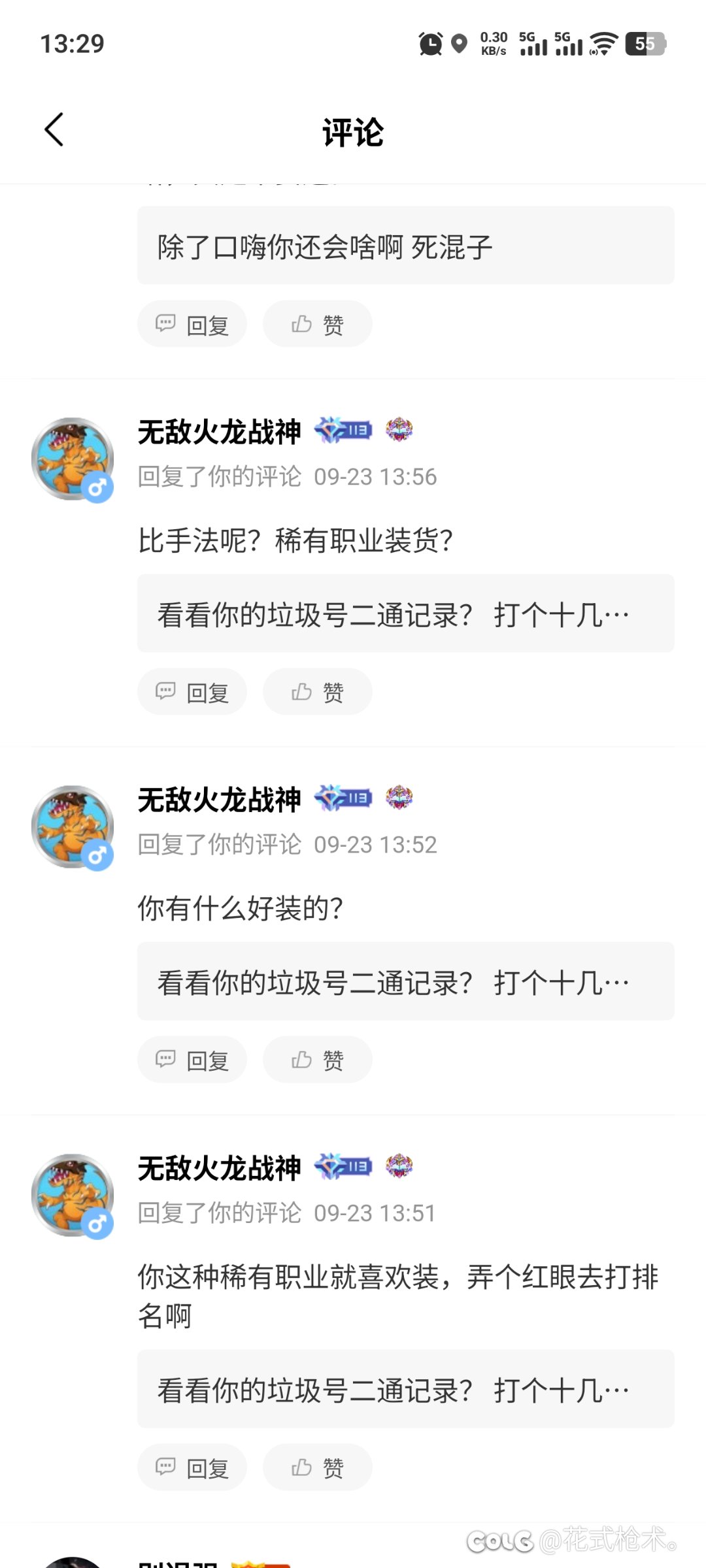Image resolution: width=706 pixels, height=1568 pixels.
Task: Open quoted comment under 你有什么好装的？
Action: tap(405, 981)
